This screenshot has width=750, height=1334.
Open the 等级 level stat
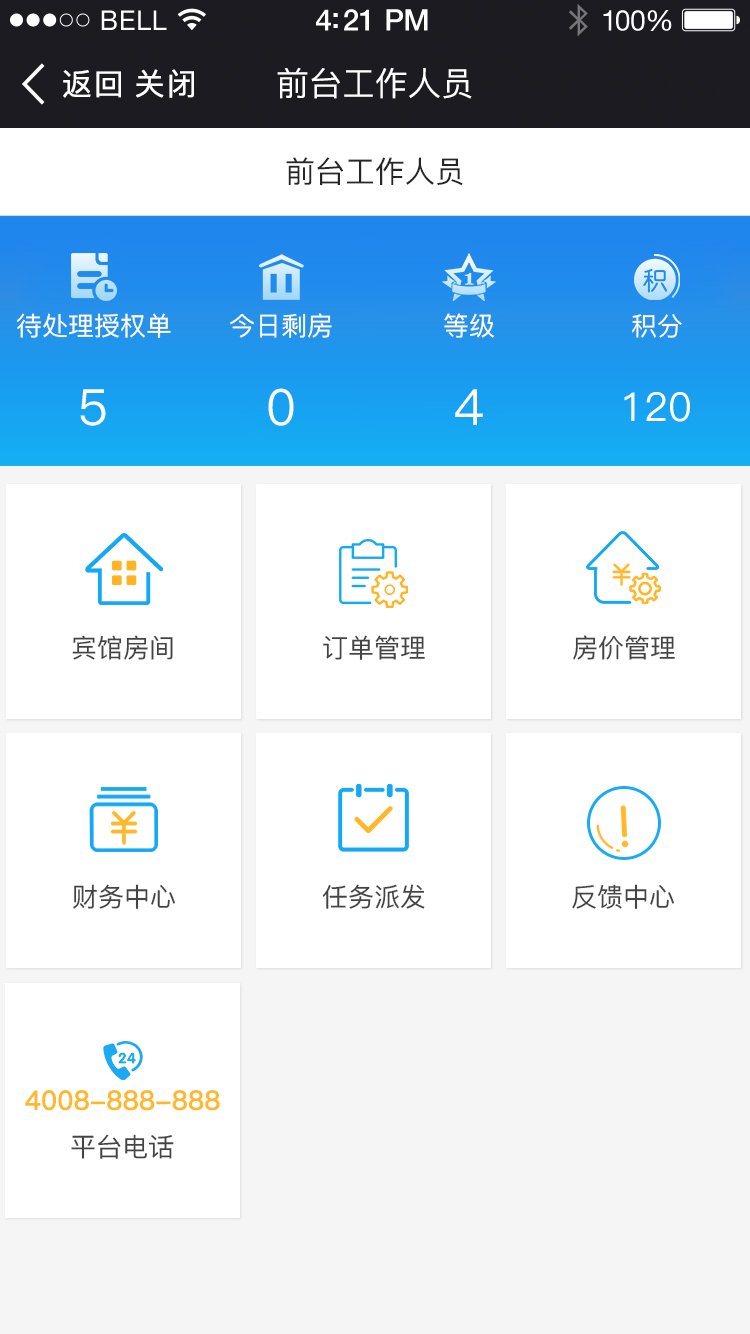[469, 340]
